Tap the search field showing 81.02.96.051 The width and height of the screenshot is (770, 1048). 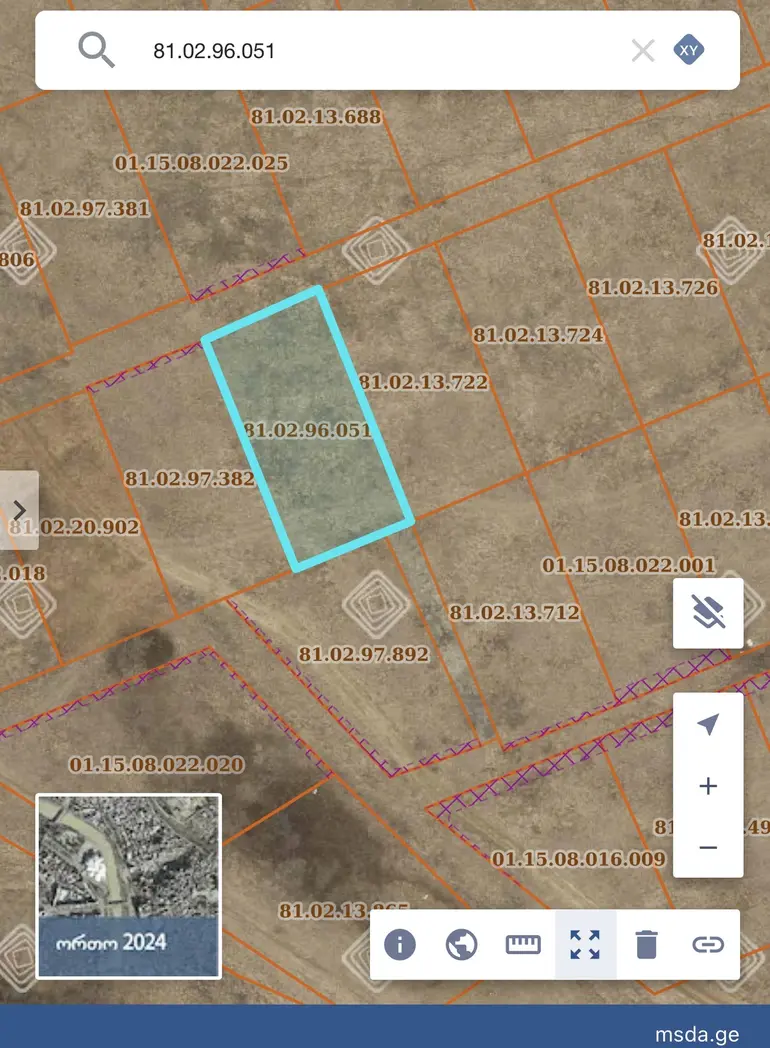point(381,51)
